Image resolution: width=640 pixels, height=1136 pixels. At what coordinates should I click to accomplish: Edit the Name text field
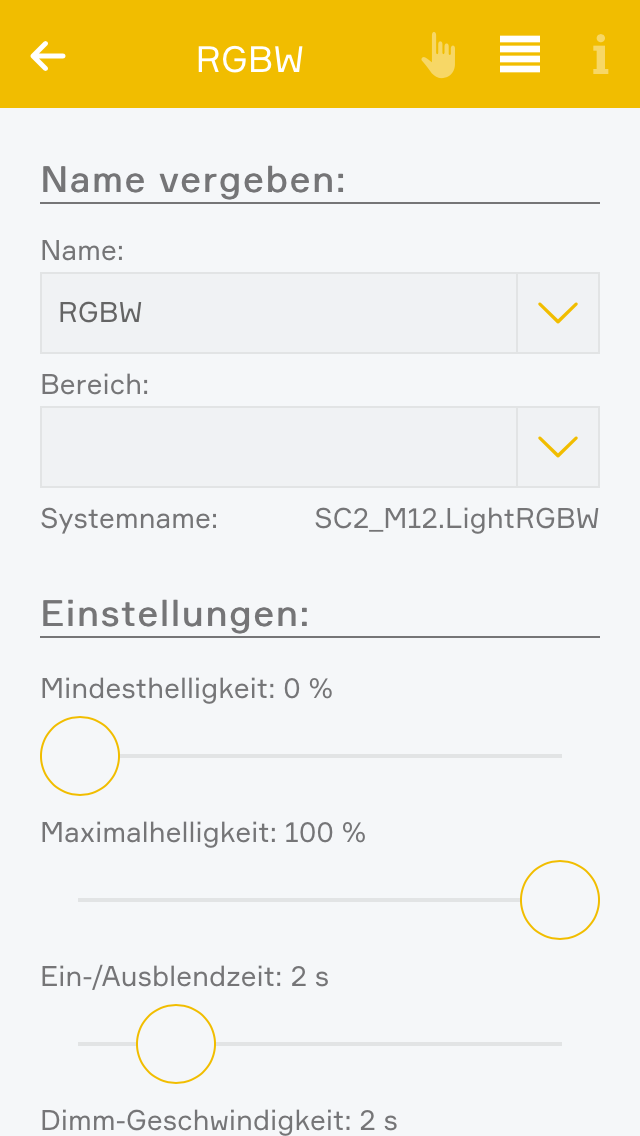[278, 313]
